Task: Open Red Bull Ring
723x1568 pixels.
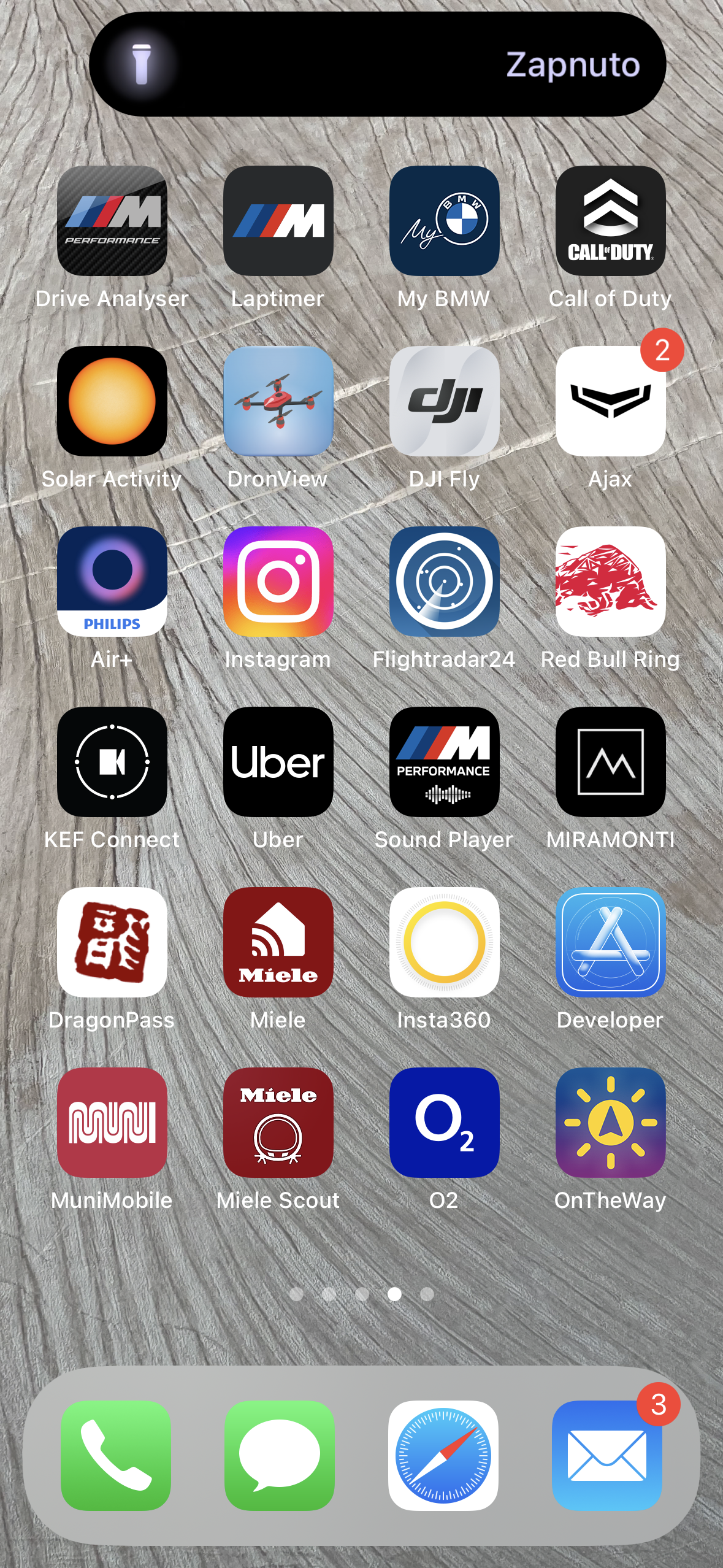Action: pyautogui.click(x=610, y=583)
